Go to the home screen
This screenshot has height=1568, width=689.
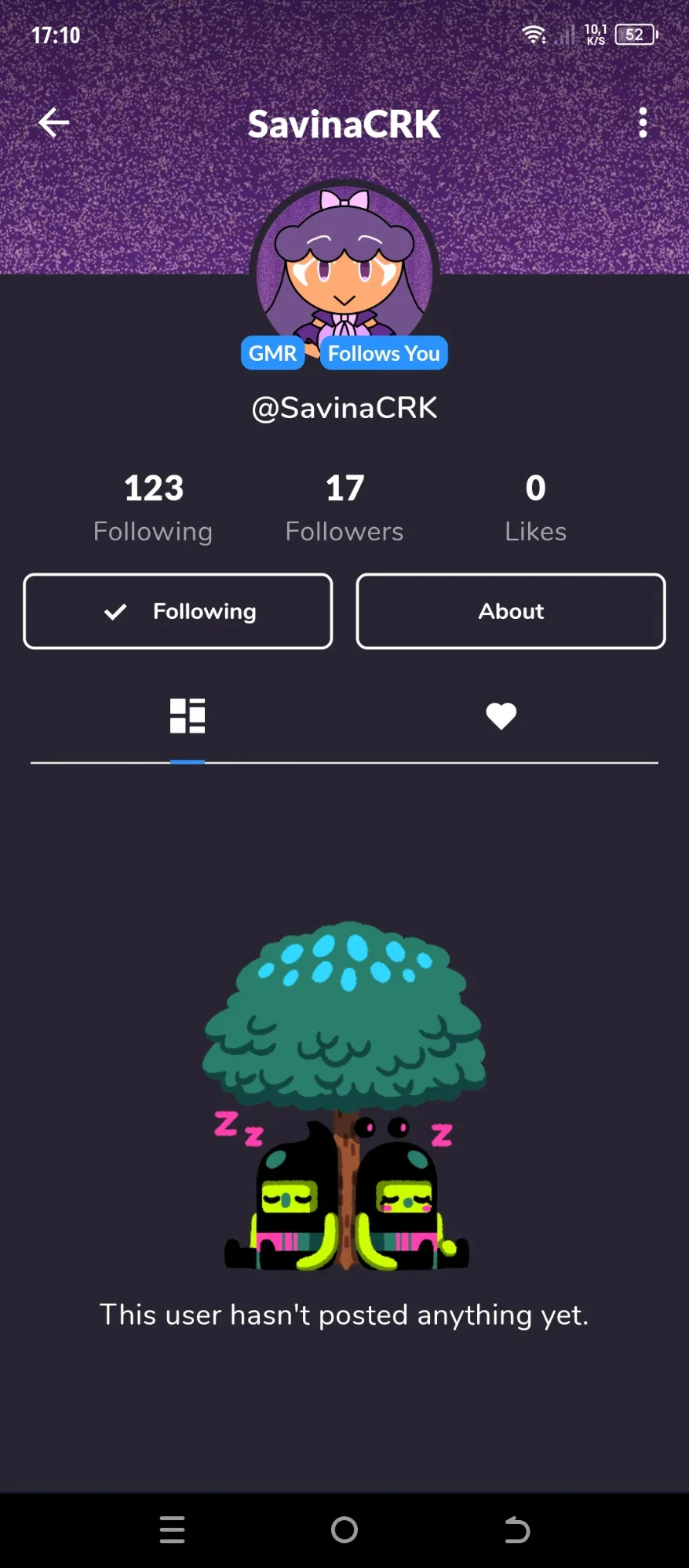coord(344,1530)
